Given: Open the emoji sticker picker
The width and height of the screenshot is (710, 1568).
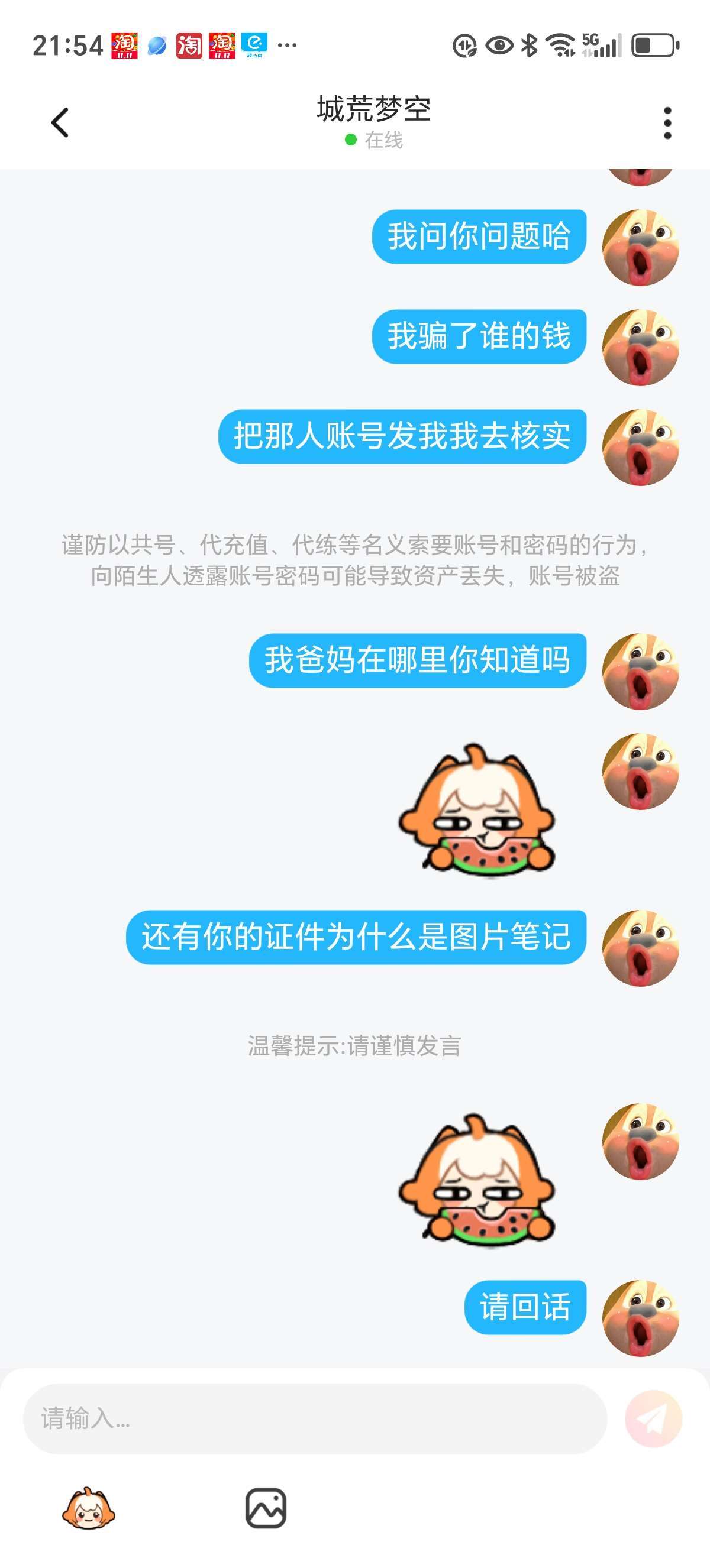Looking at the screenshot, I should [x=89, y=1508].
